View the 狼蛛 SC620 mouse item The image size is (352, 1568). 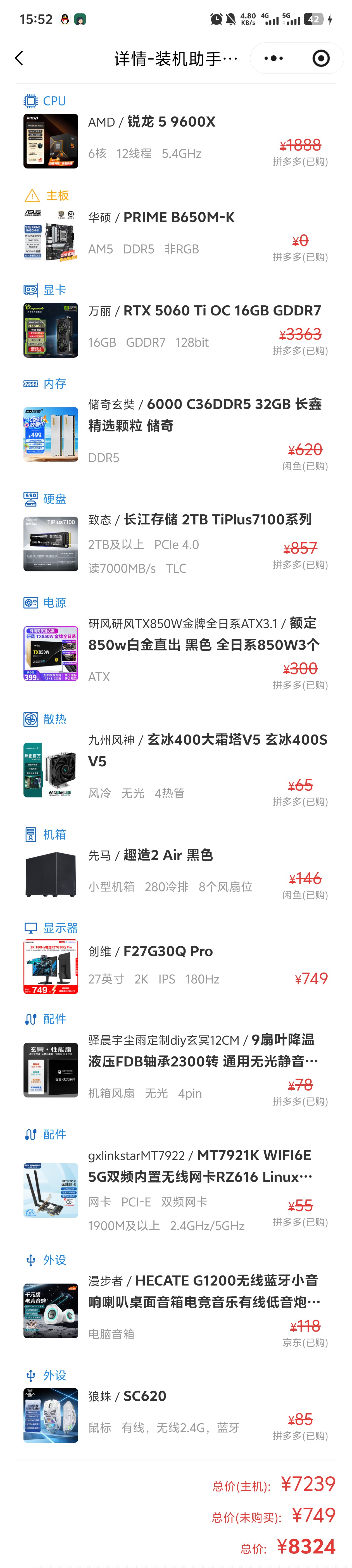point(176,1415)
